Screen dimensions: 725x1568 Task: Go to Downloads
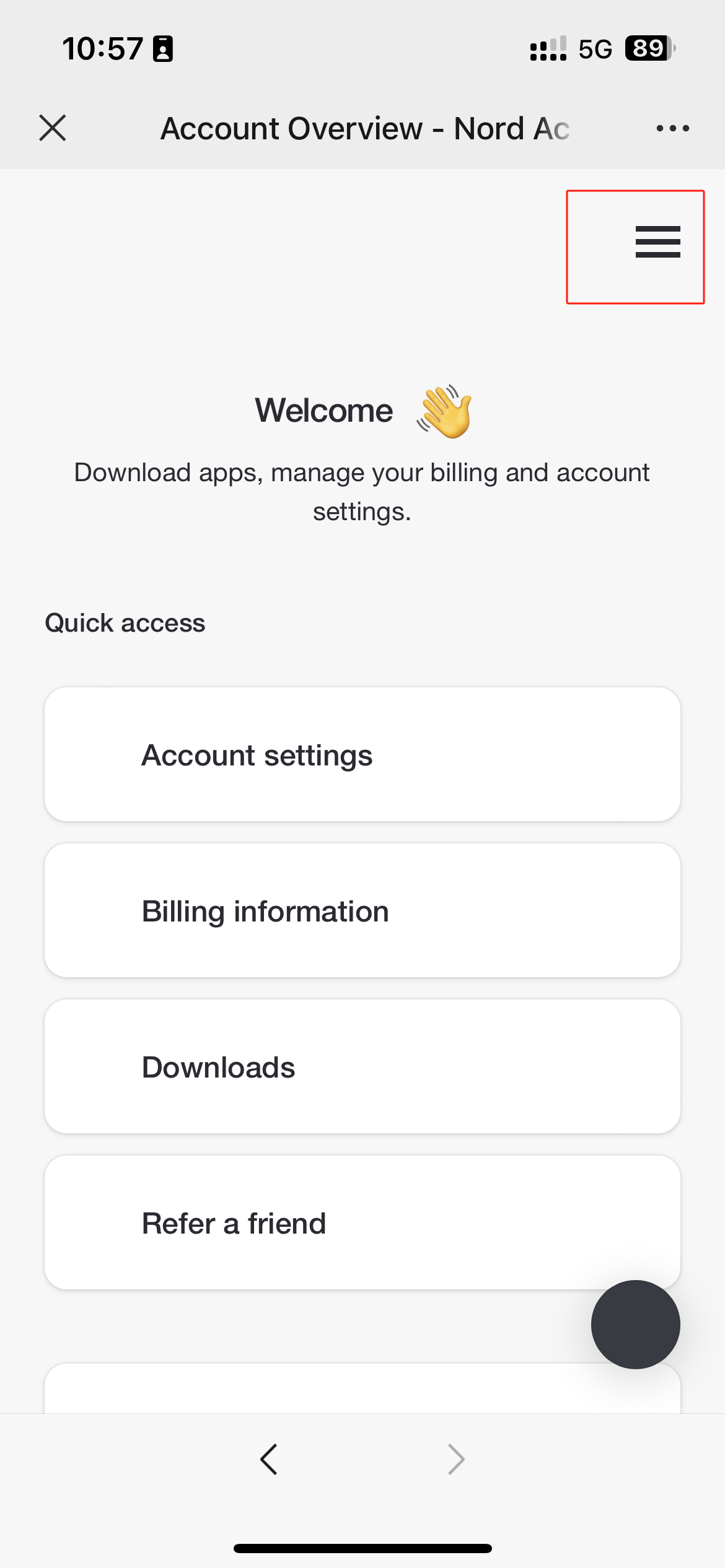362,1066
